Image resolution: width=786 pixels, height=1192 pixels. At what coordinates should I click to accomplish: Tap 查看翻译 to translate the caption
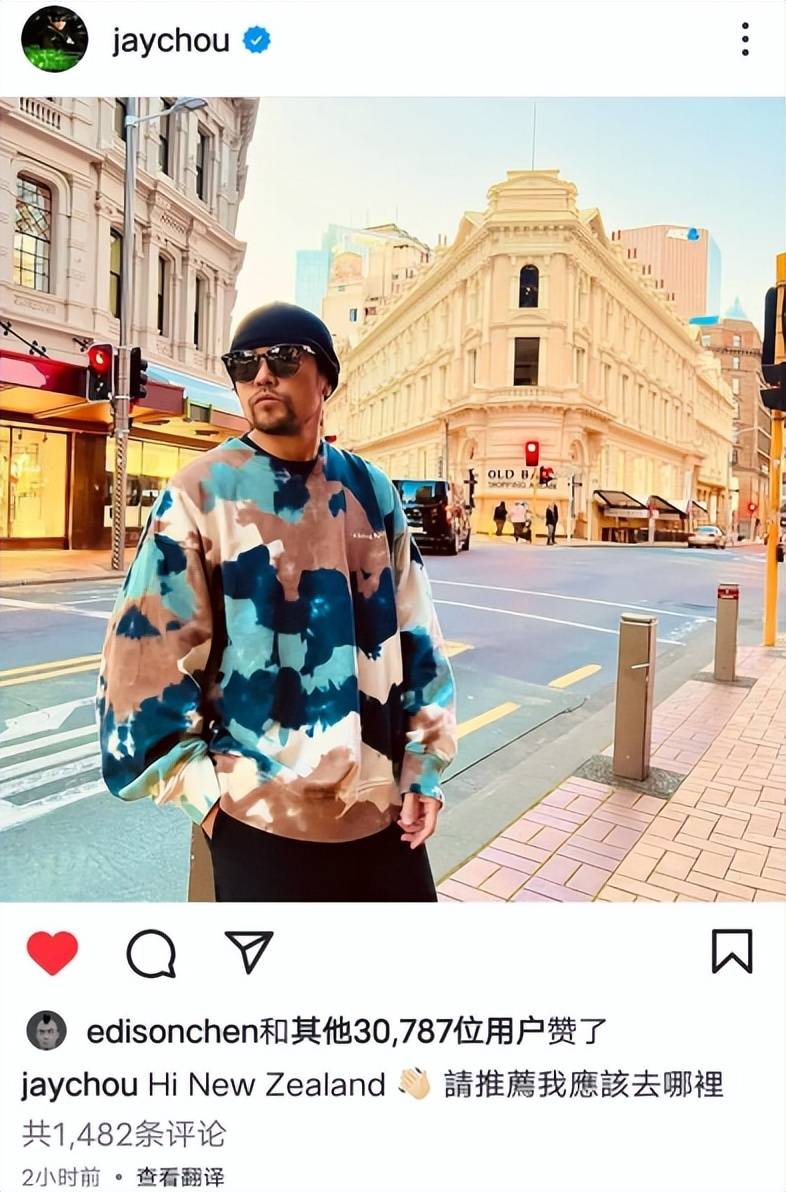(x=180, y=1177)
